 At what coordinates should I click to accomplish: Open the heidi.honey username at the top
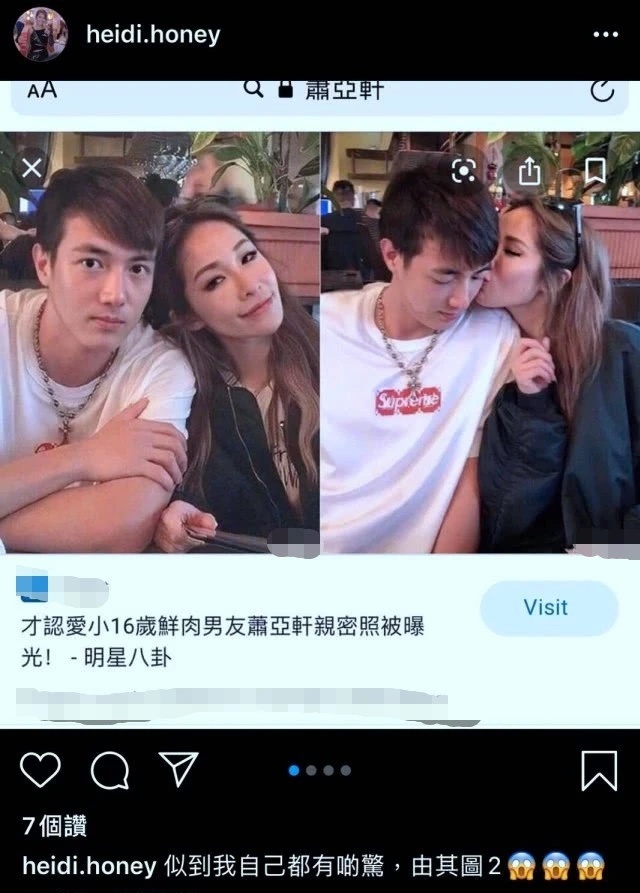[153, 35]
